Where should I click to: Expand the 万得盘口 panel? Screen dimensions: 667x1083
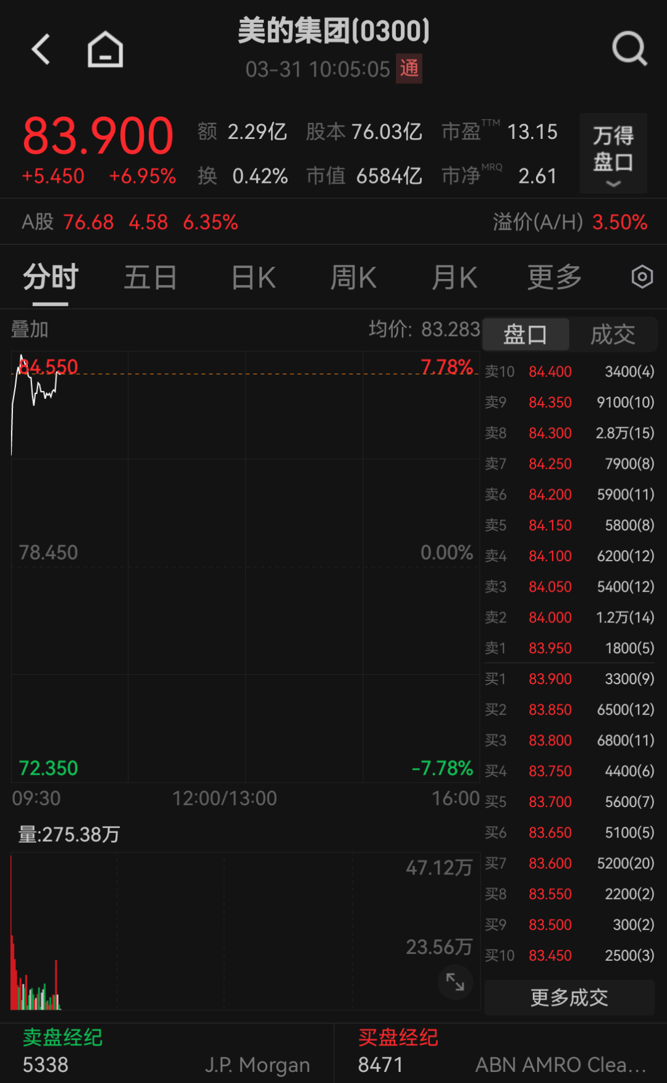pyautogui.click(x=613, y=153)
